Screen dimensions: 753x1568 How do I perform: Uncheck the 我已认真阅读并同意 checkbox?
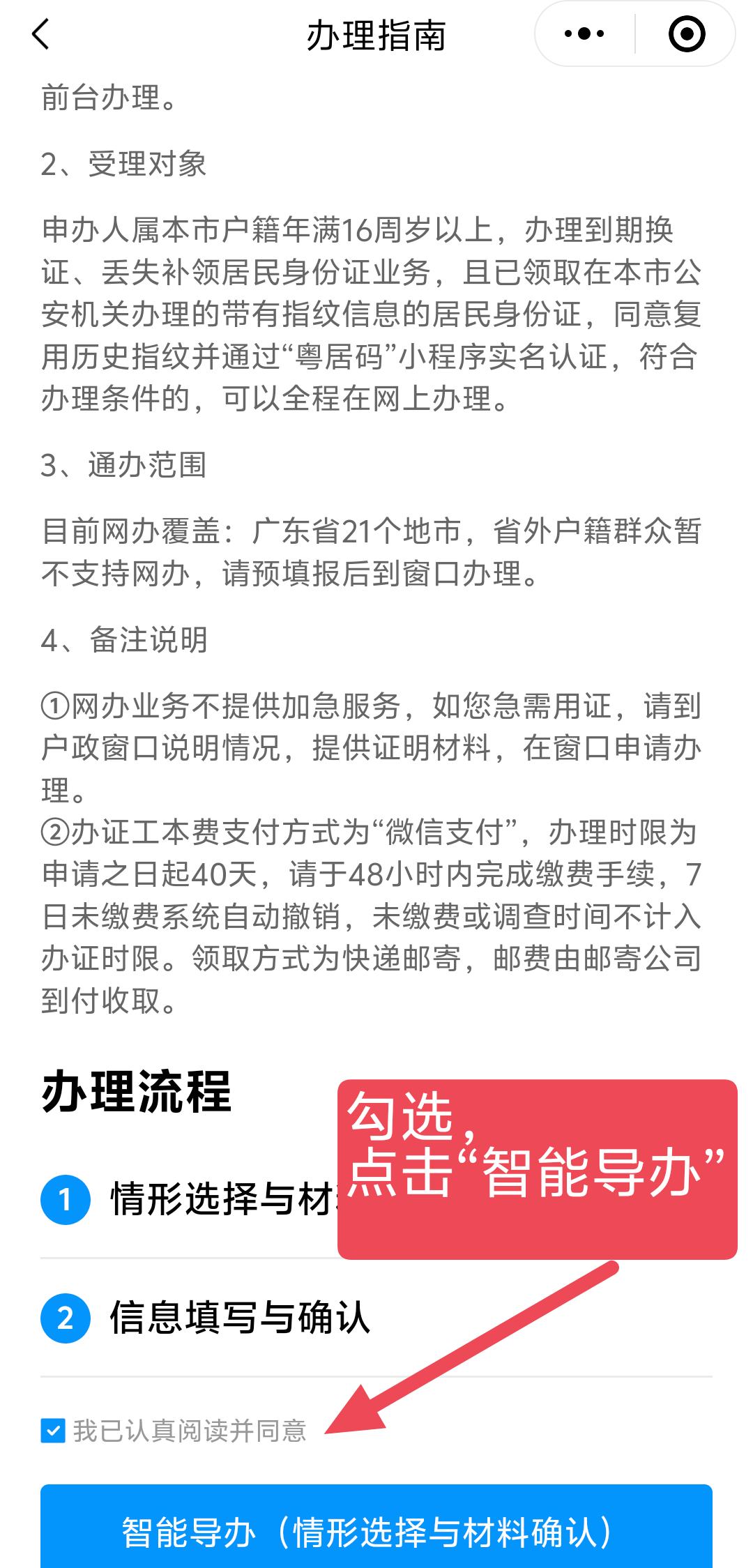53,1431
